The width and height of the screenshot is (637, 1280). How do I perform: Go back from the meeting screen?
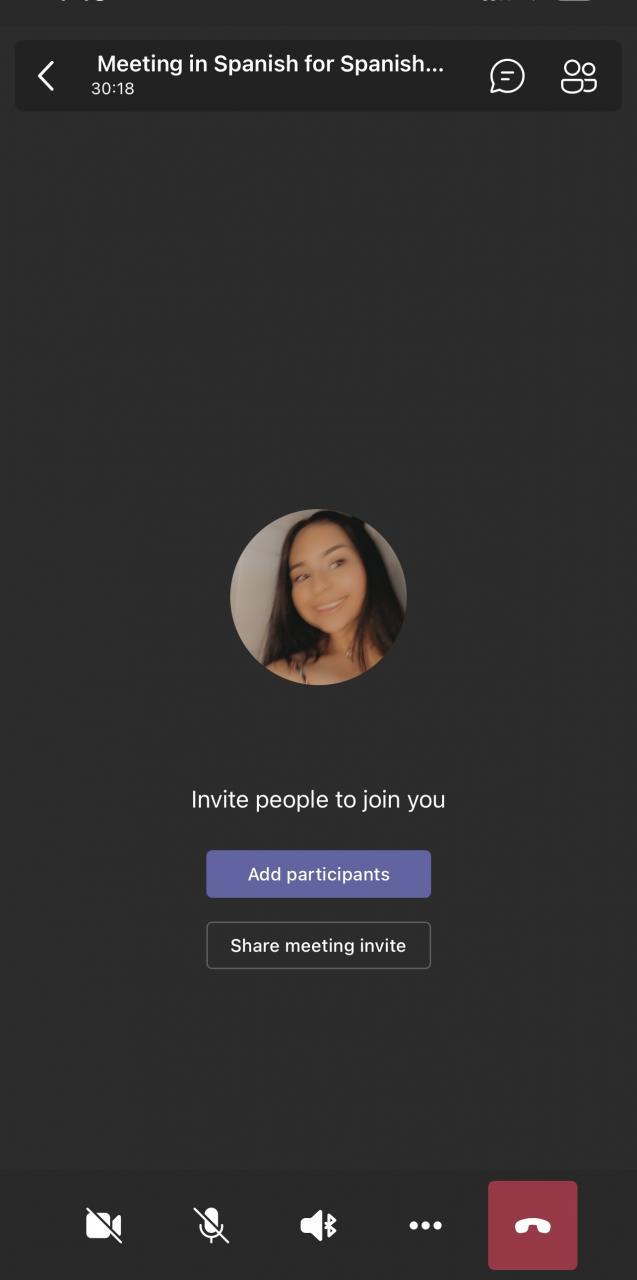[x=46, y=76]
